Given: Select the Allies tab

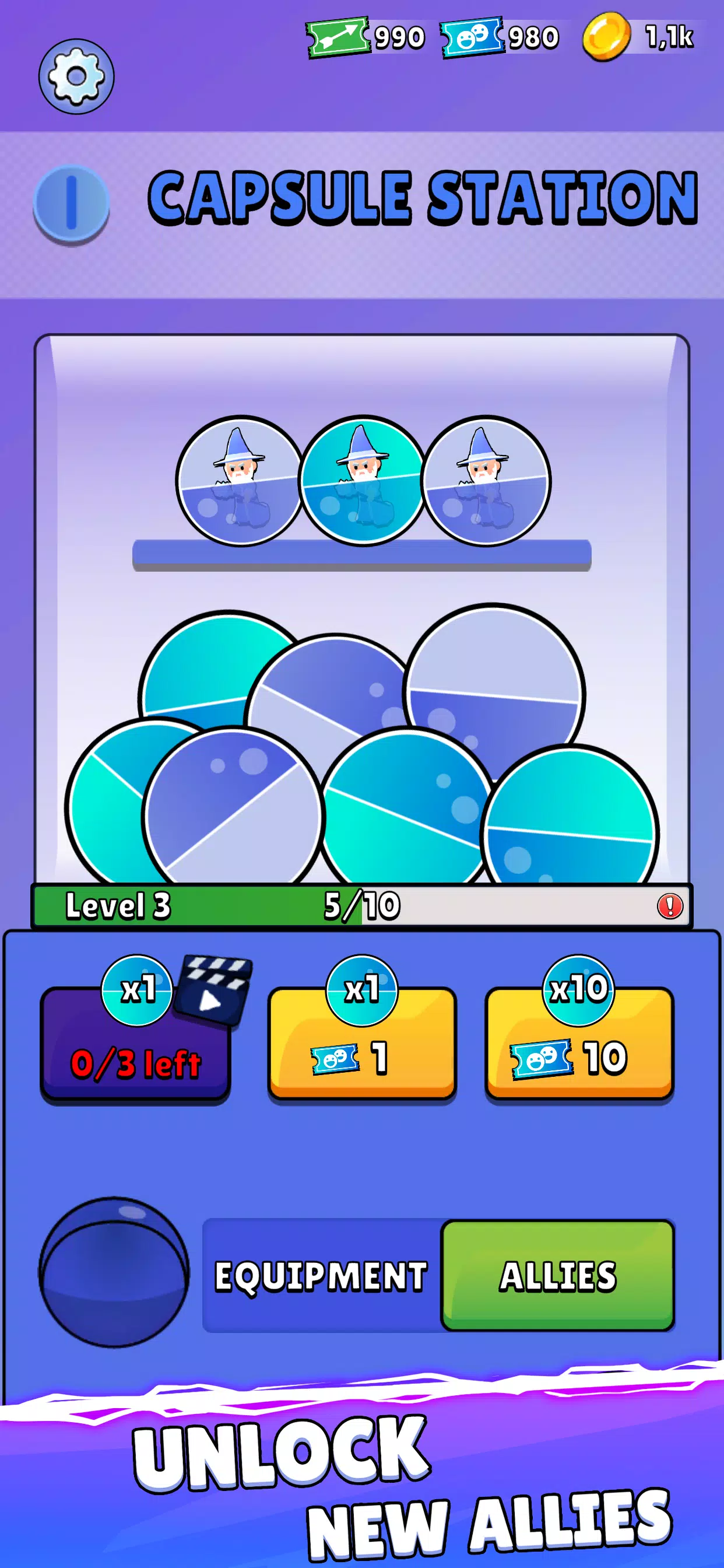Looking at the screenshot, I should pyautogui.click(x=557, y=1276).
